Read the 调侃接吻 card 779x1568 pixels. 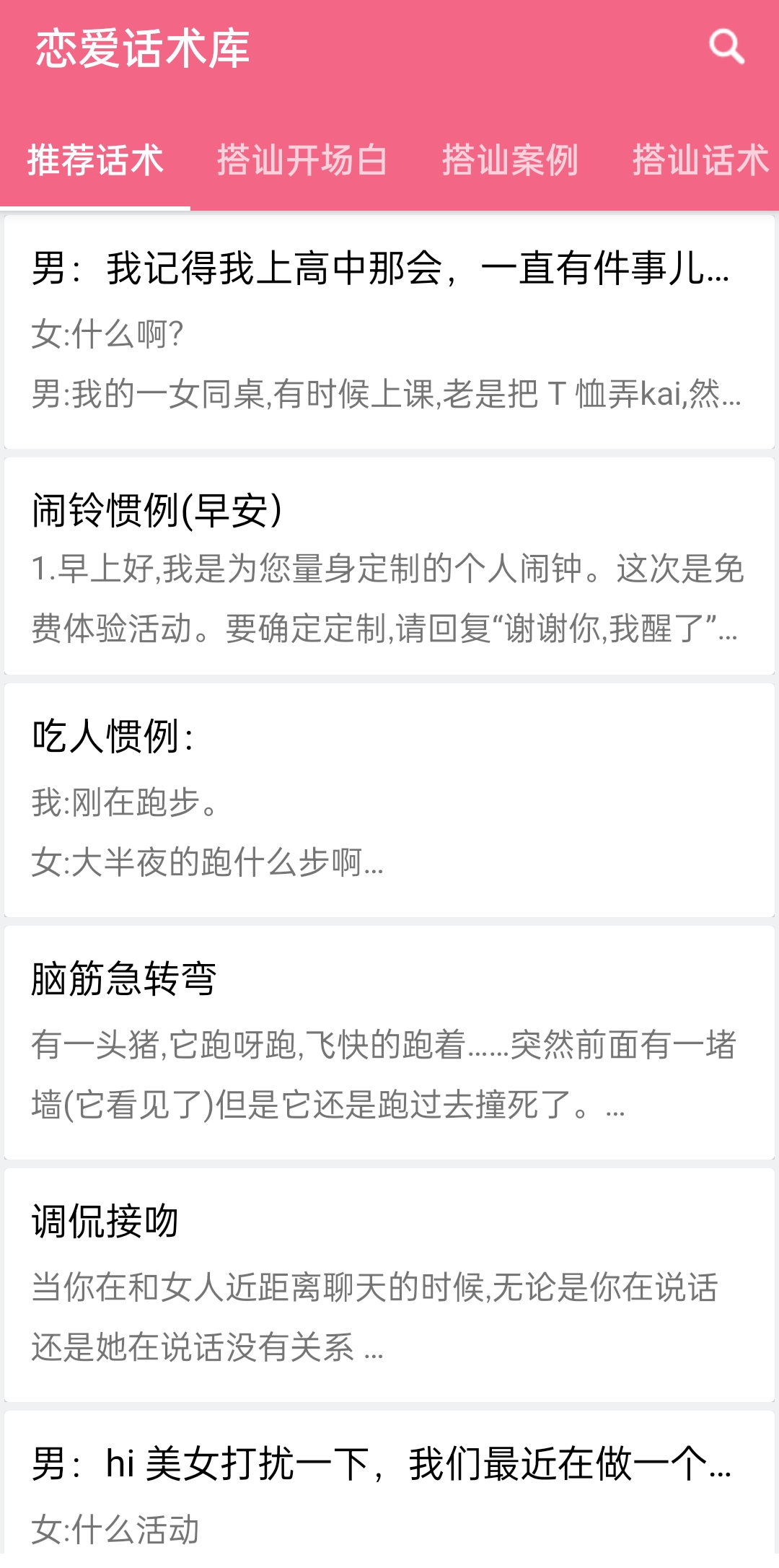(x=389, y=1284)
